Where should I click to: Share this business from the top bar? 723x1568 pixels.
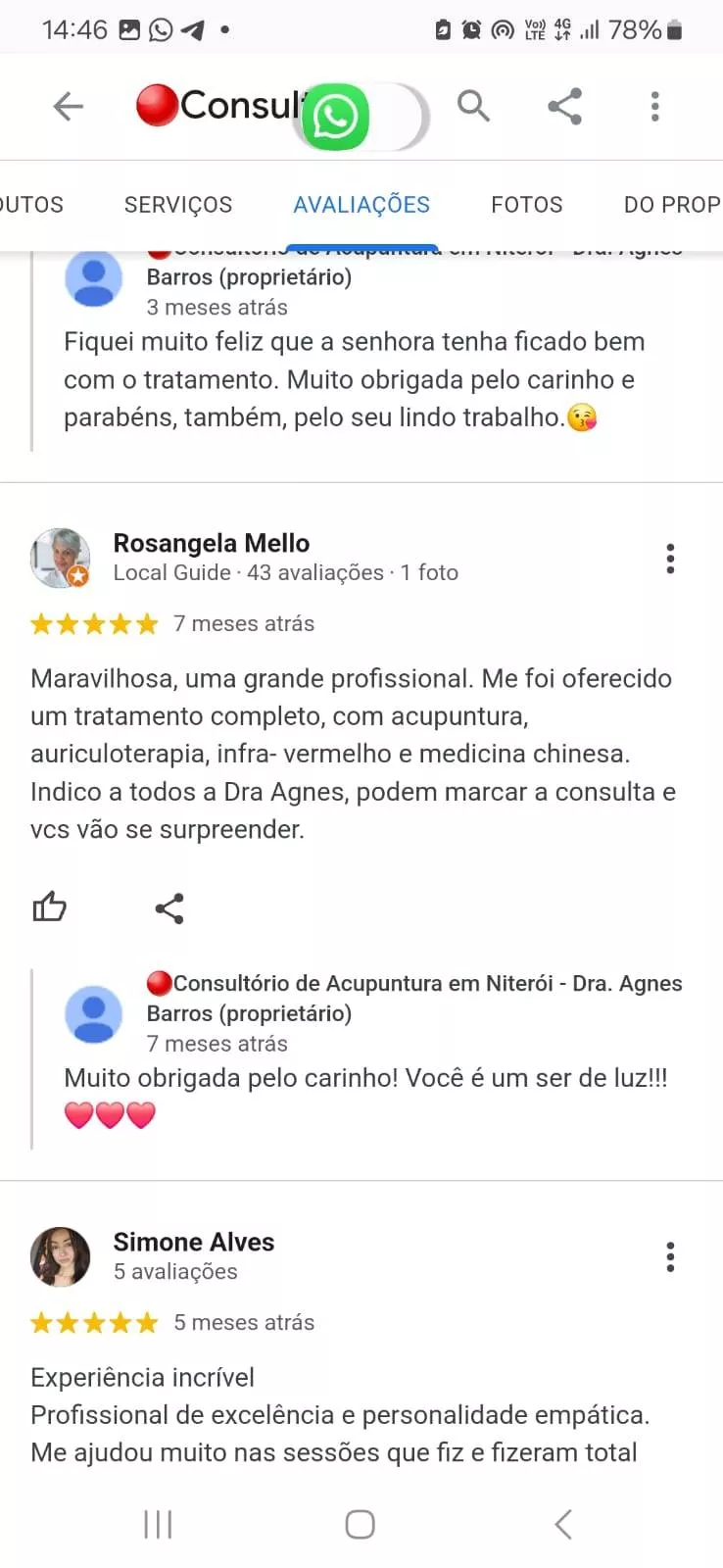(564, 106)
